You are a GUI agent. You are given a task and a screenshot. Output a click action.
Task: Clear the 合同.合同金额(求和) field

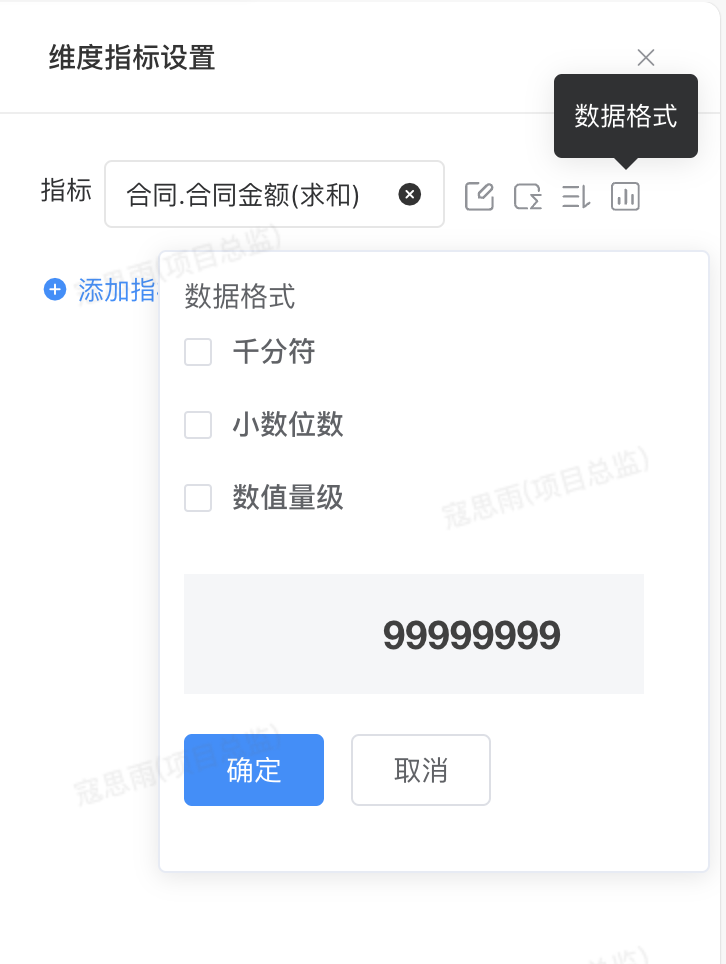(409, 194)
